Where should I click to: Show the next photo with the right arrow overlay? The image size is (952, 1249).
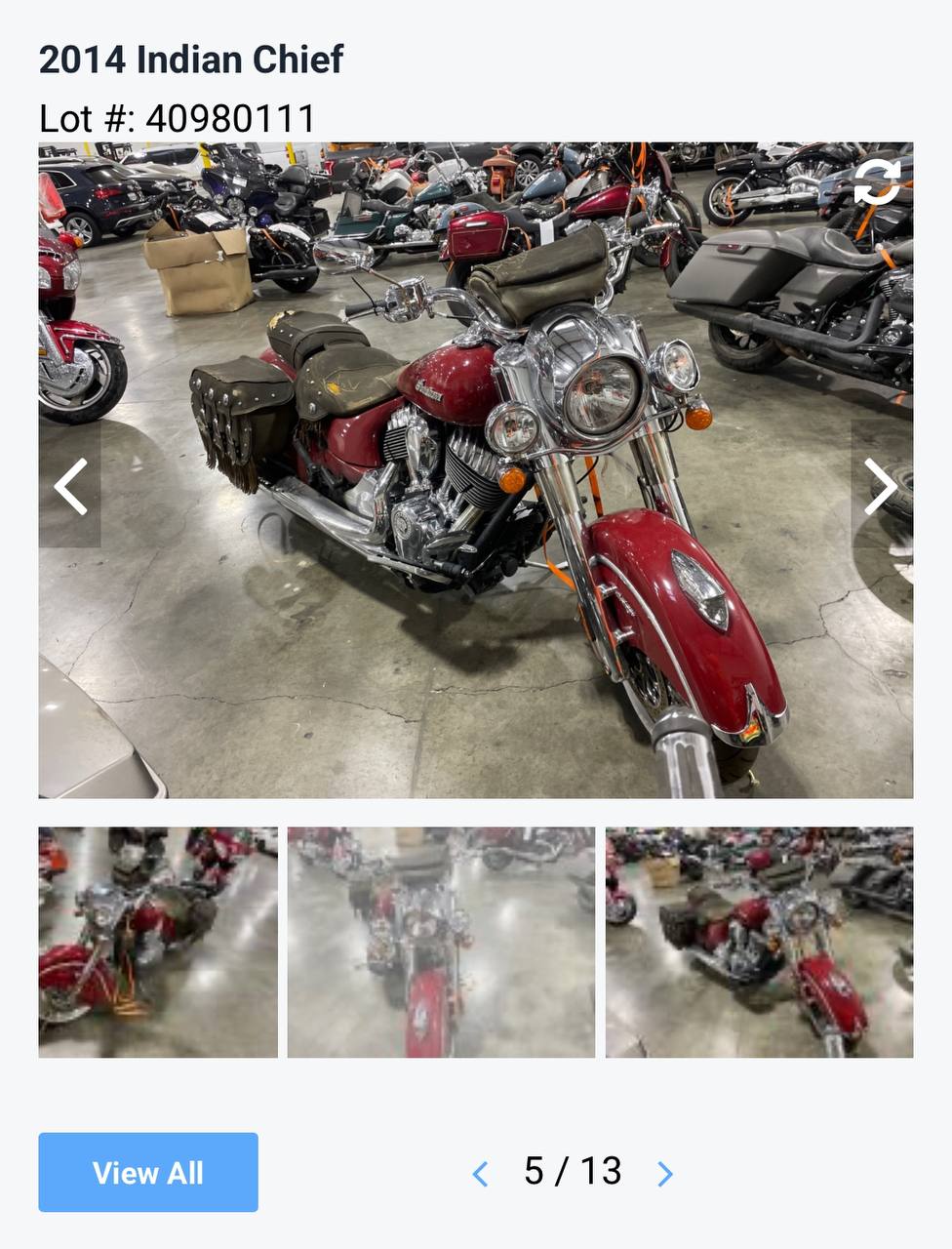pyautogui.click(x=881, y=486)
